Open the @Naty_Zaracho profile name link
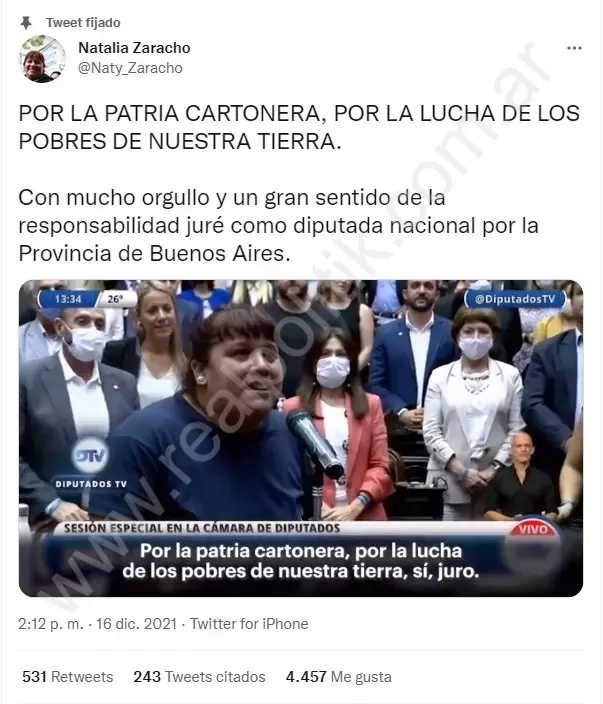The height and width of the screenshot is (704, 603). point(130,67)
